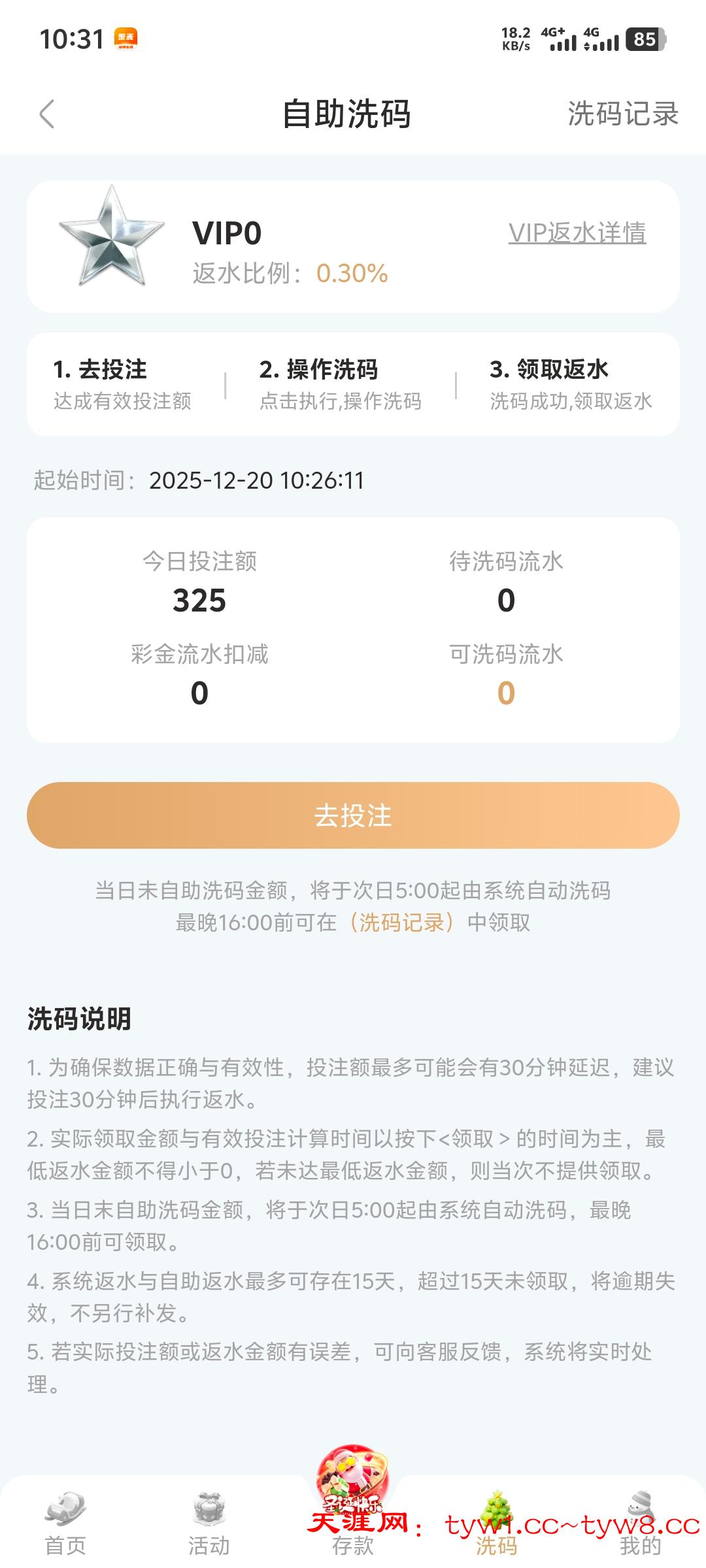706x1568 pixels.
Task: Tap the 今日投注额 value 325
Action: tap(199, 601)
